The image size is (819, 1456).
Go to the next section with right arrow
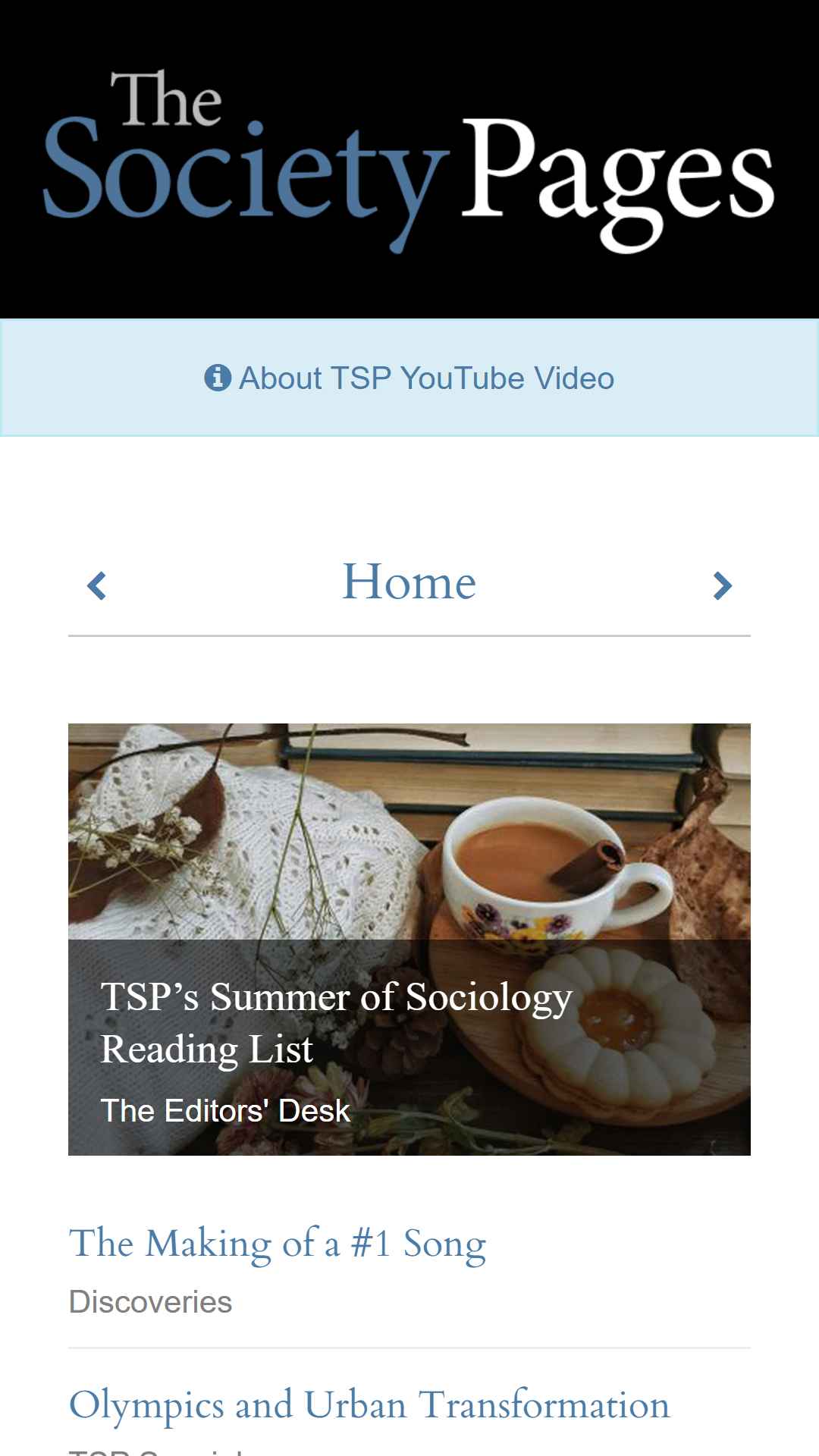[x=722, y=585]
